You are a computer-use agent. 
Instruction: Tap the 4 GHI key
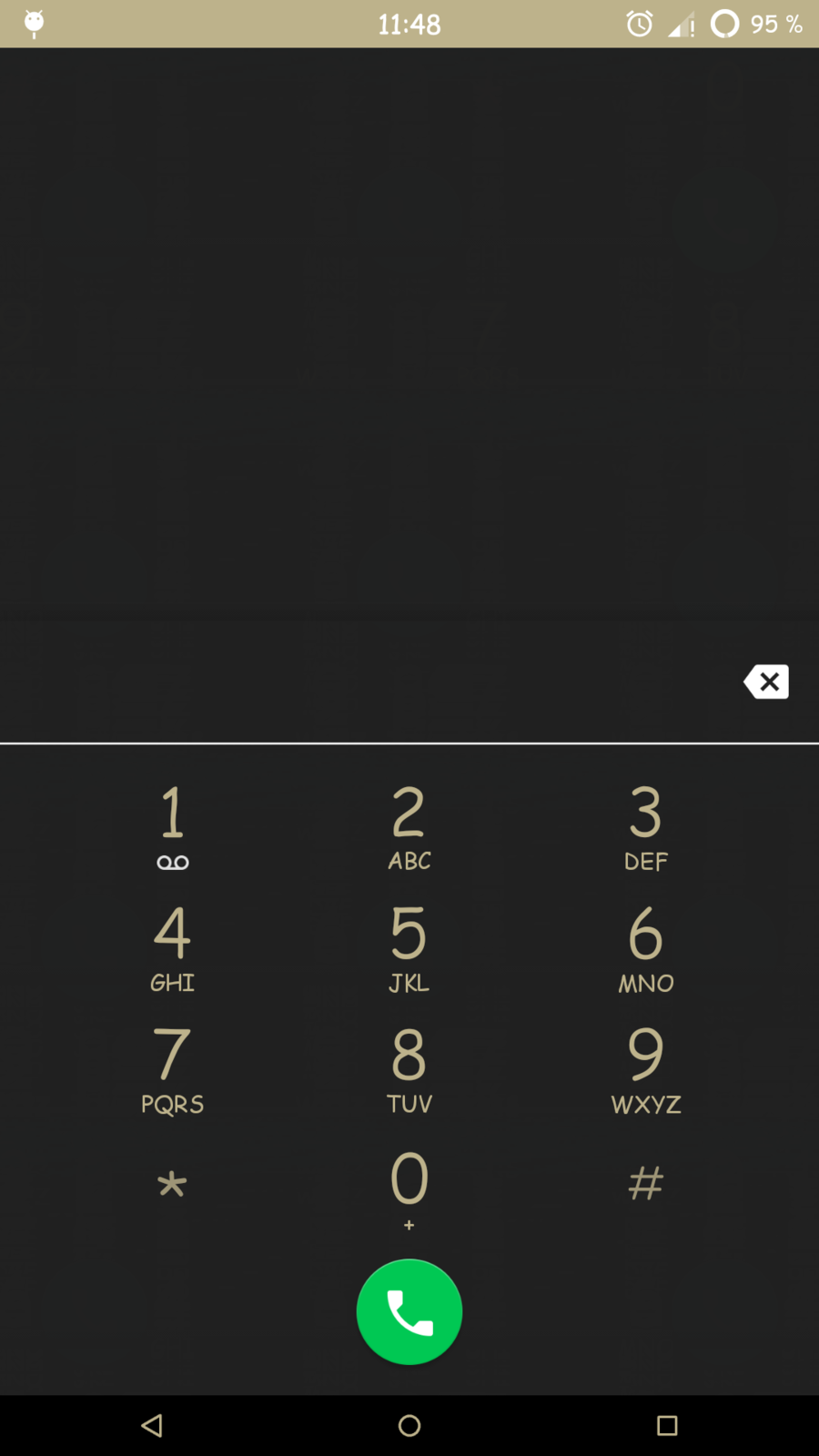click(172, 946)
